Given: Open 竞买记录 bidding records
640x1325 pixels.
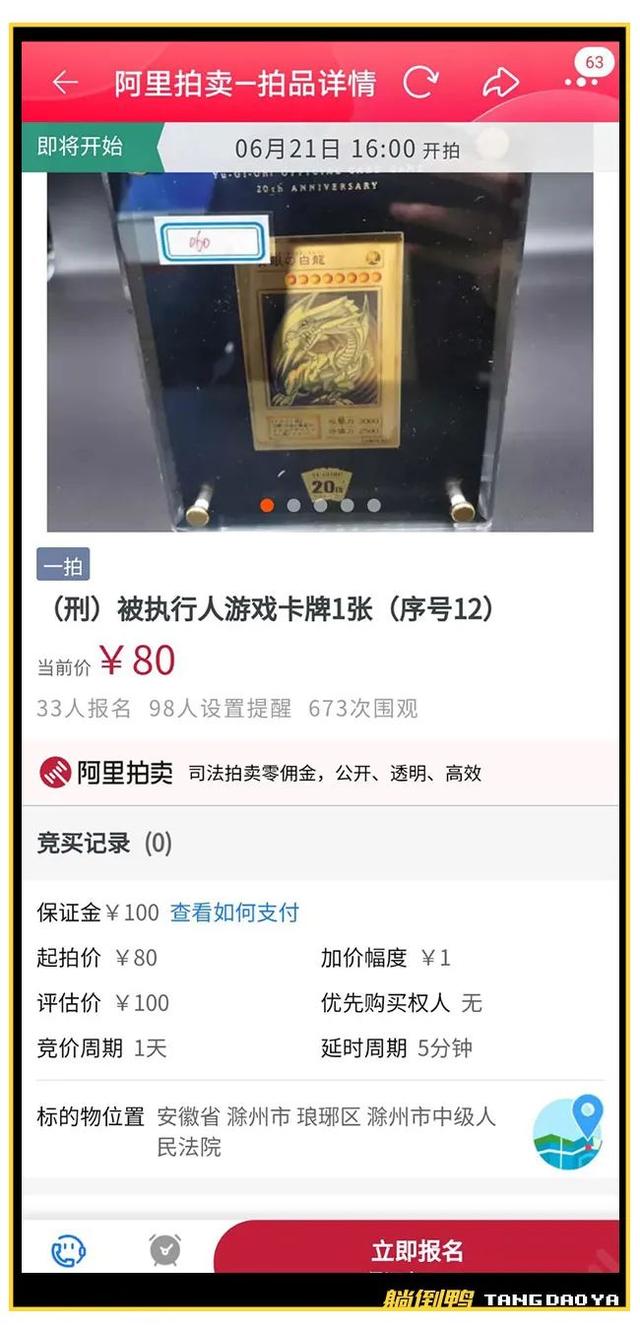Looking at the screenshot, I should pyautogui.click(x=104, y=843).
